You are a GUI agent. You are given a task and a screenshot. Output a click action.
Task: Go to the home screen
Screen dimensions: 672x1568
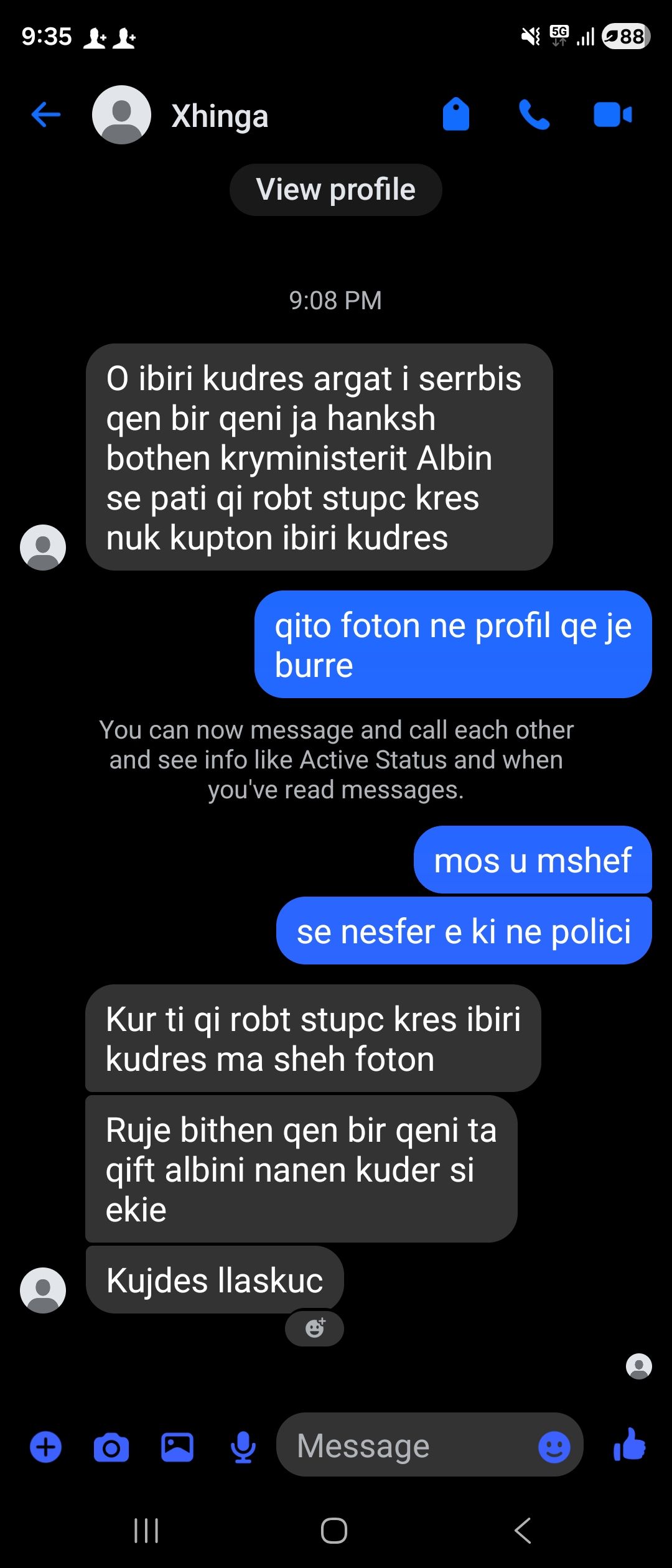click(x=334, y=1531)
